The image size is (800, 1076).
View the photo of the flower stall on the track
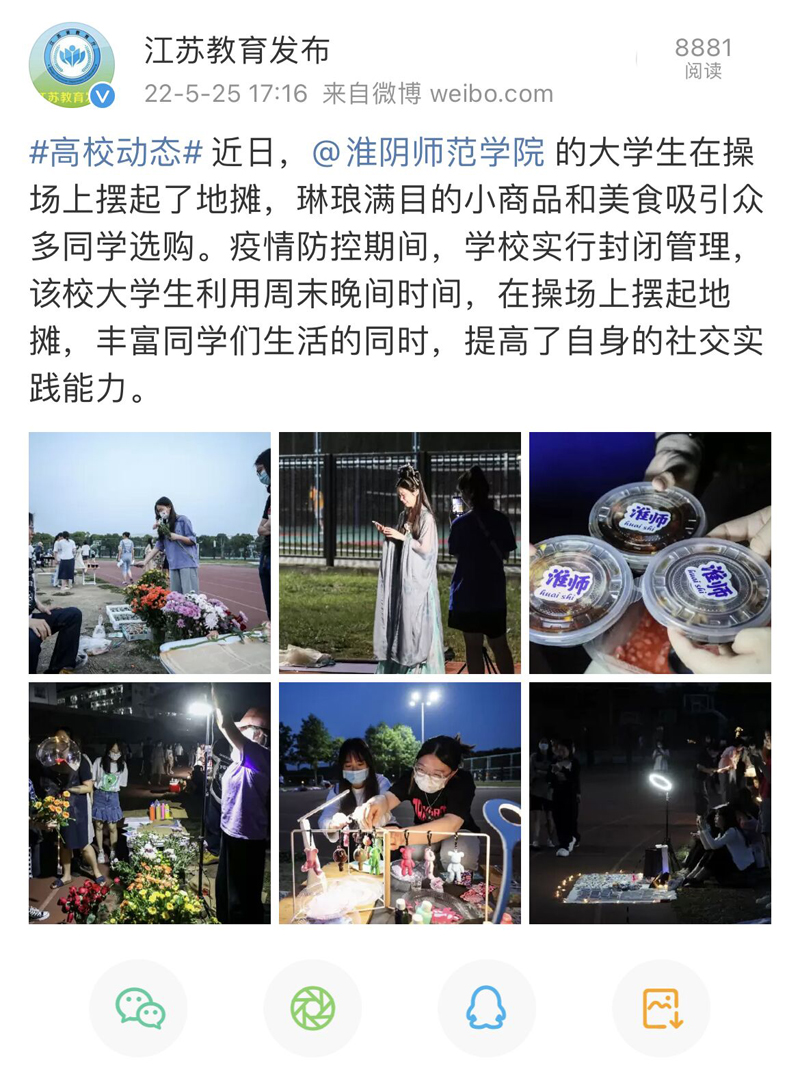tap(150, 552)
